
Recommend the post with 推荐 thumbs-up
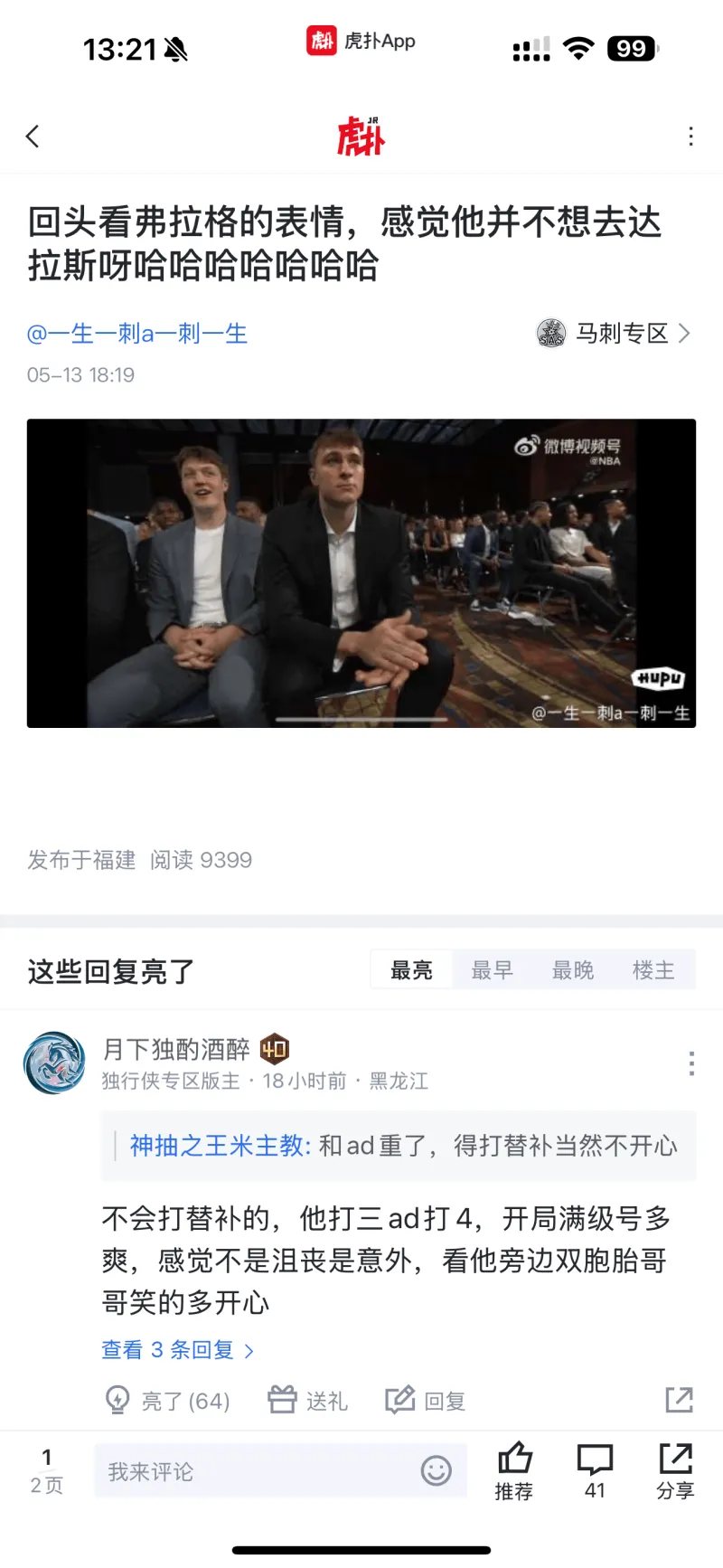point(514,1471)
